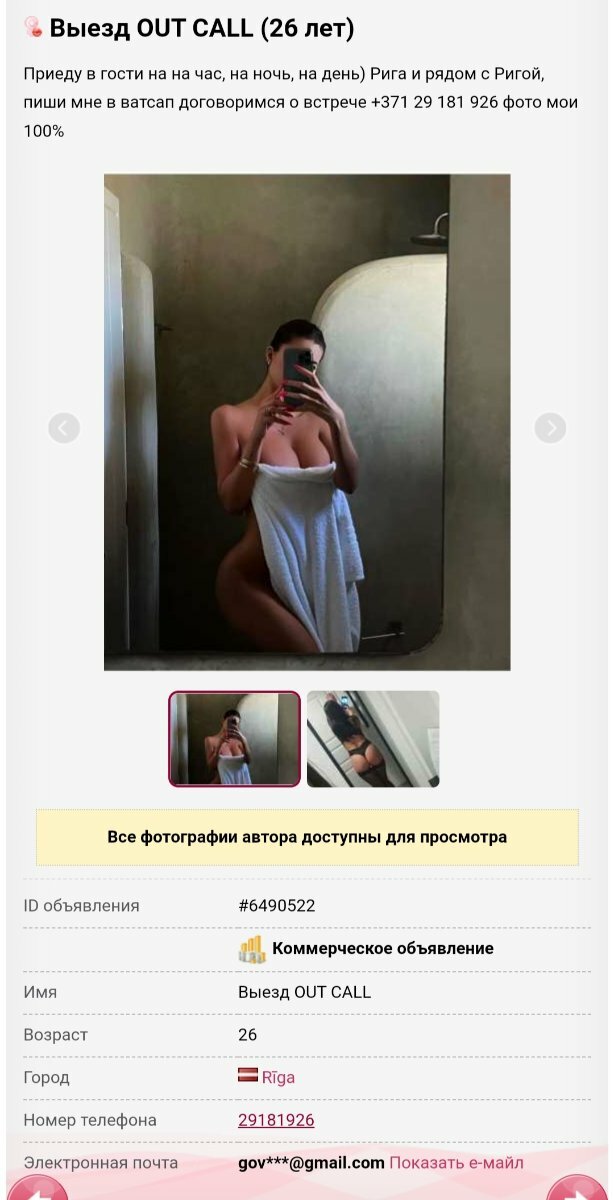Screen dimensions: 614x1200
Task: Reveal the address with Показать е-майл
Action: tap(456, 1163)
